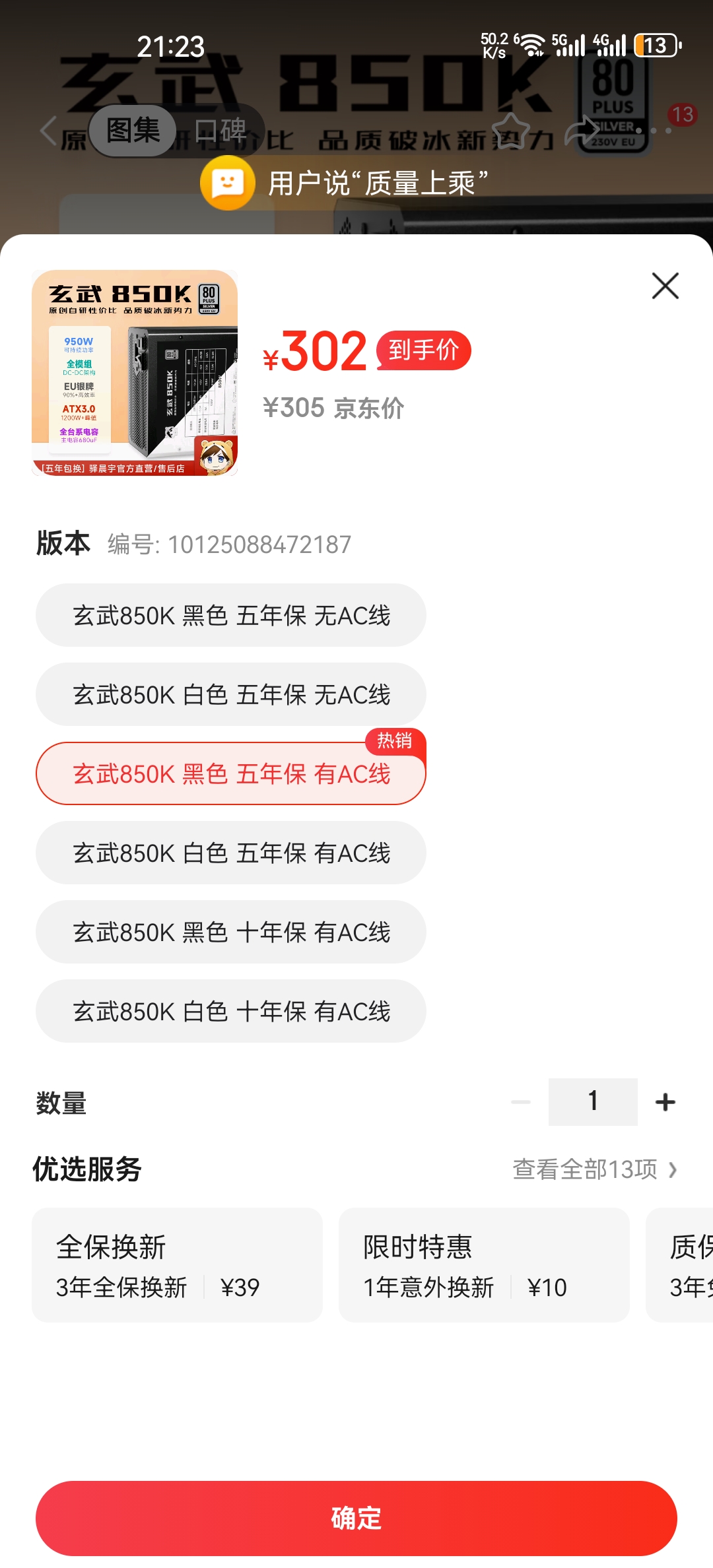The image size is (713, 1568).
Task: Choose 玄武850K 白色 十年保 有AC线 option
Action: pos(230,1011)
